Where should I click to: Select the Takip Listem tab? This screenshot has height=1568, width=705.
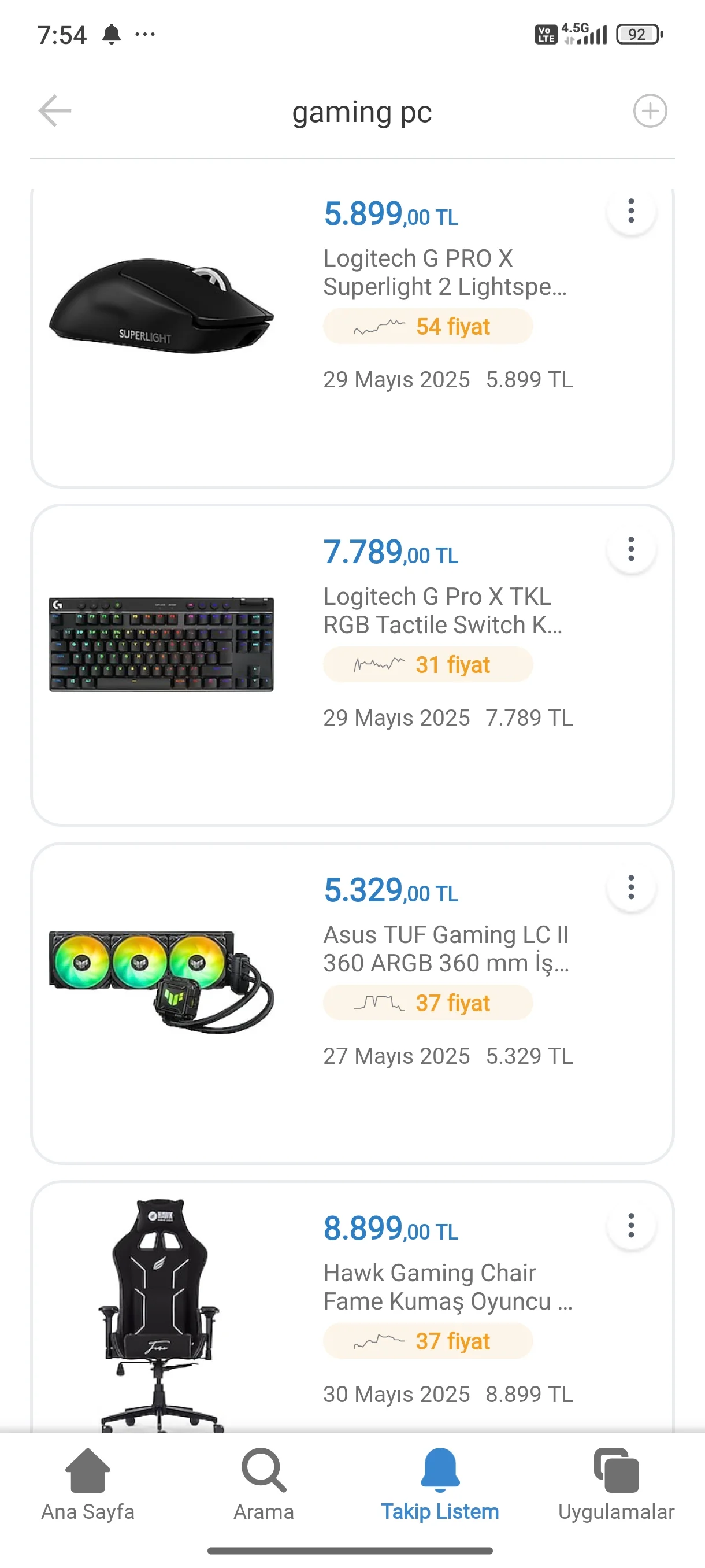[440, 1484]
